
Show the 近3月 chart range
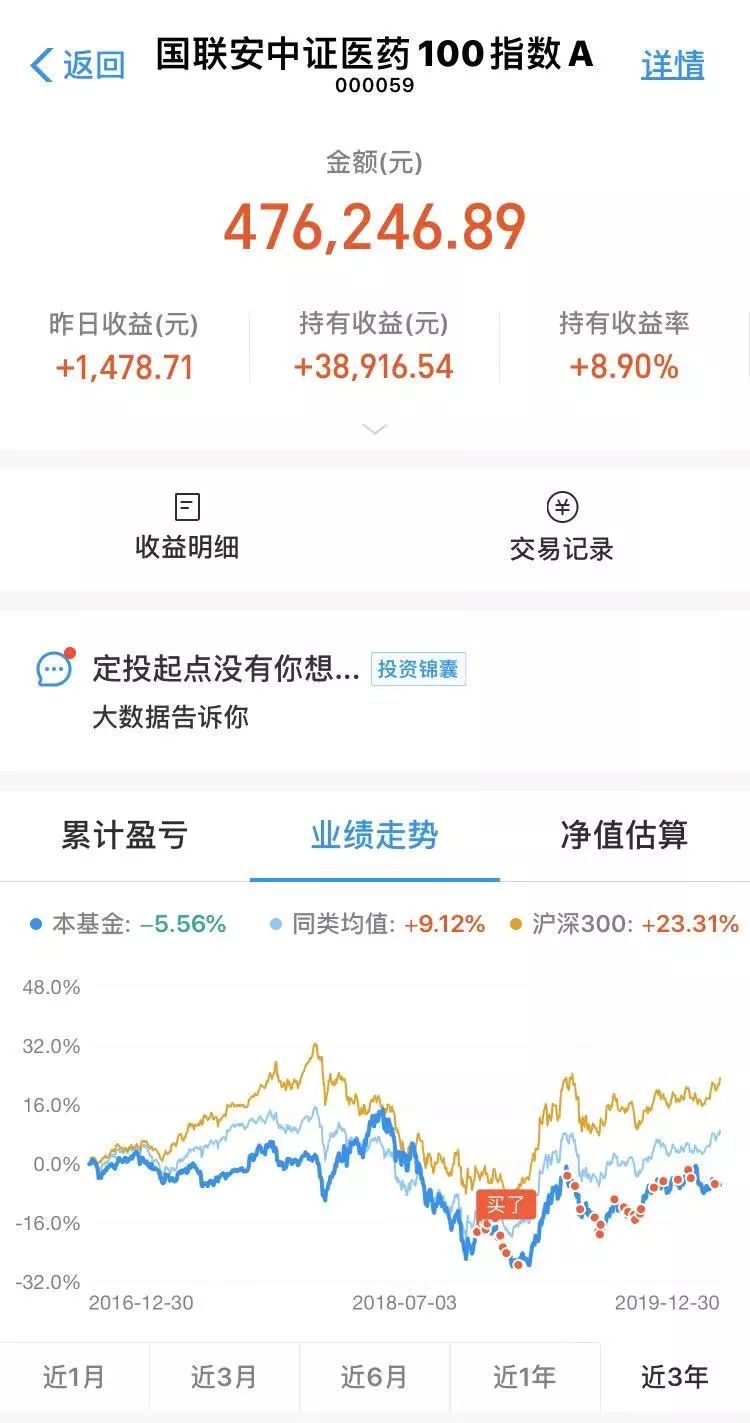[x=224, y=1376]
